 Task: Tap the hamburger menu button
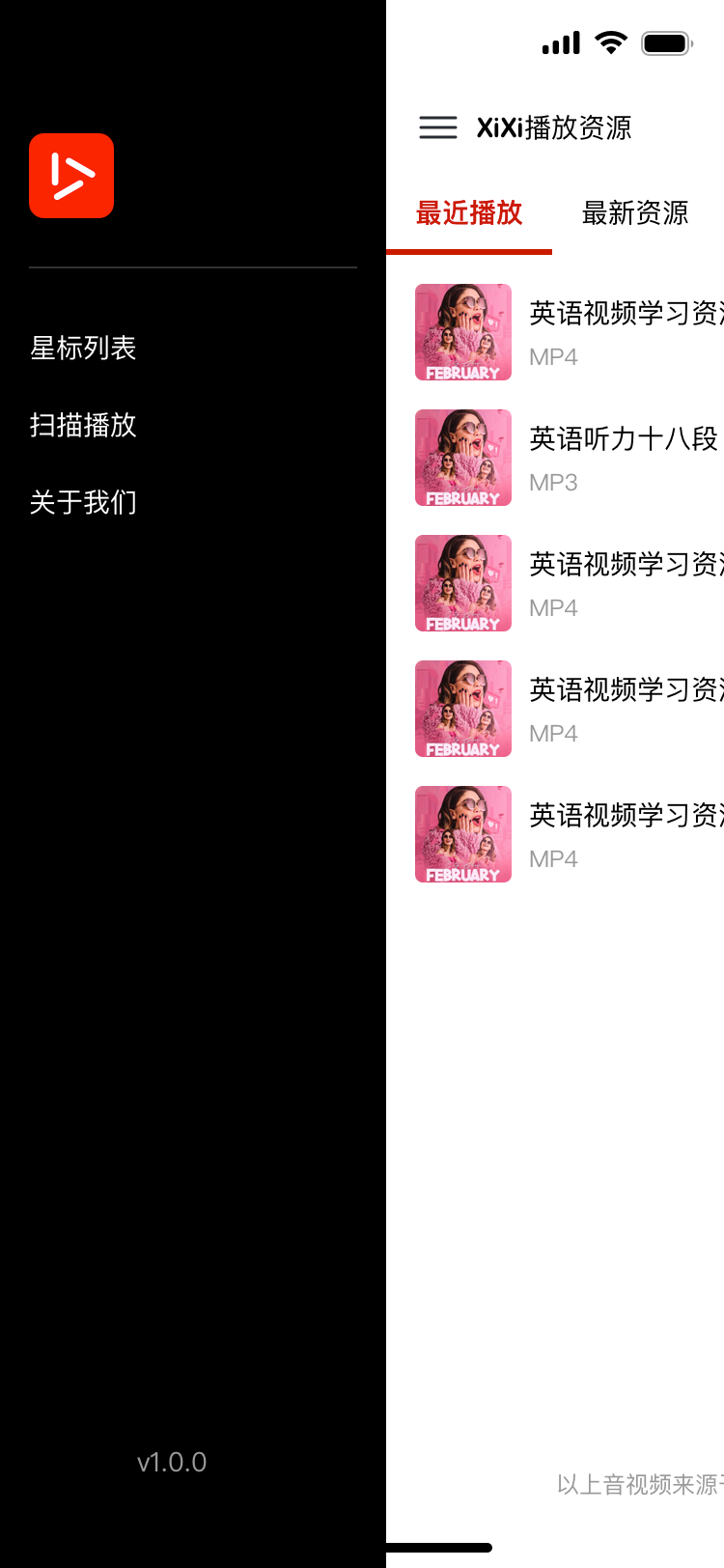click(x=437, y=127)
